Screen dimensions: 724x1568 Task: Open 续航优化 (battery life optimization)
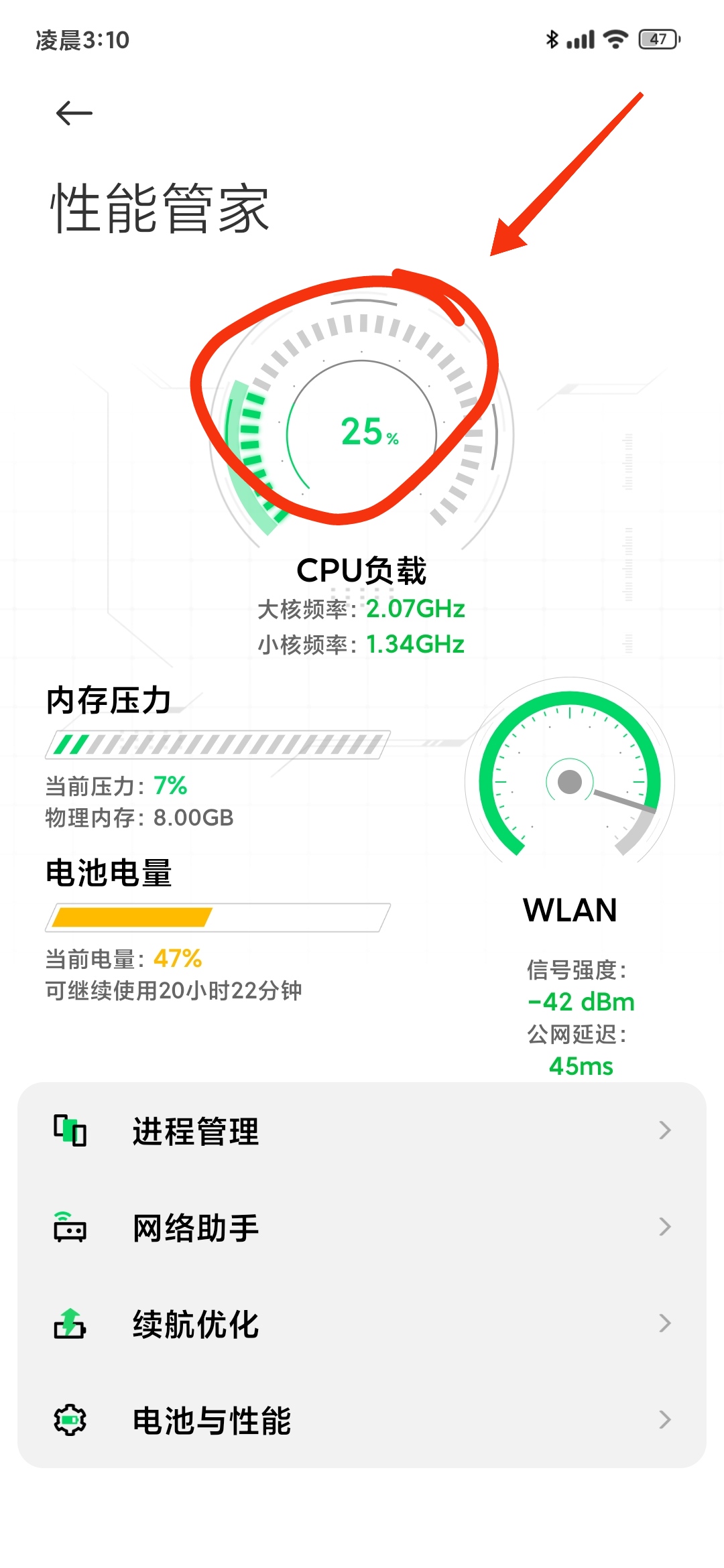(x=362, y=1324)
